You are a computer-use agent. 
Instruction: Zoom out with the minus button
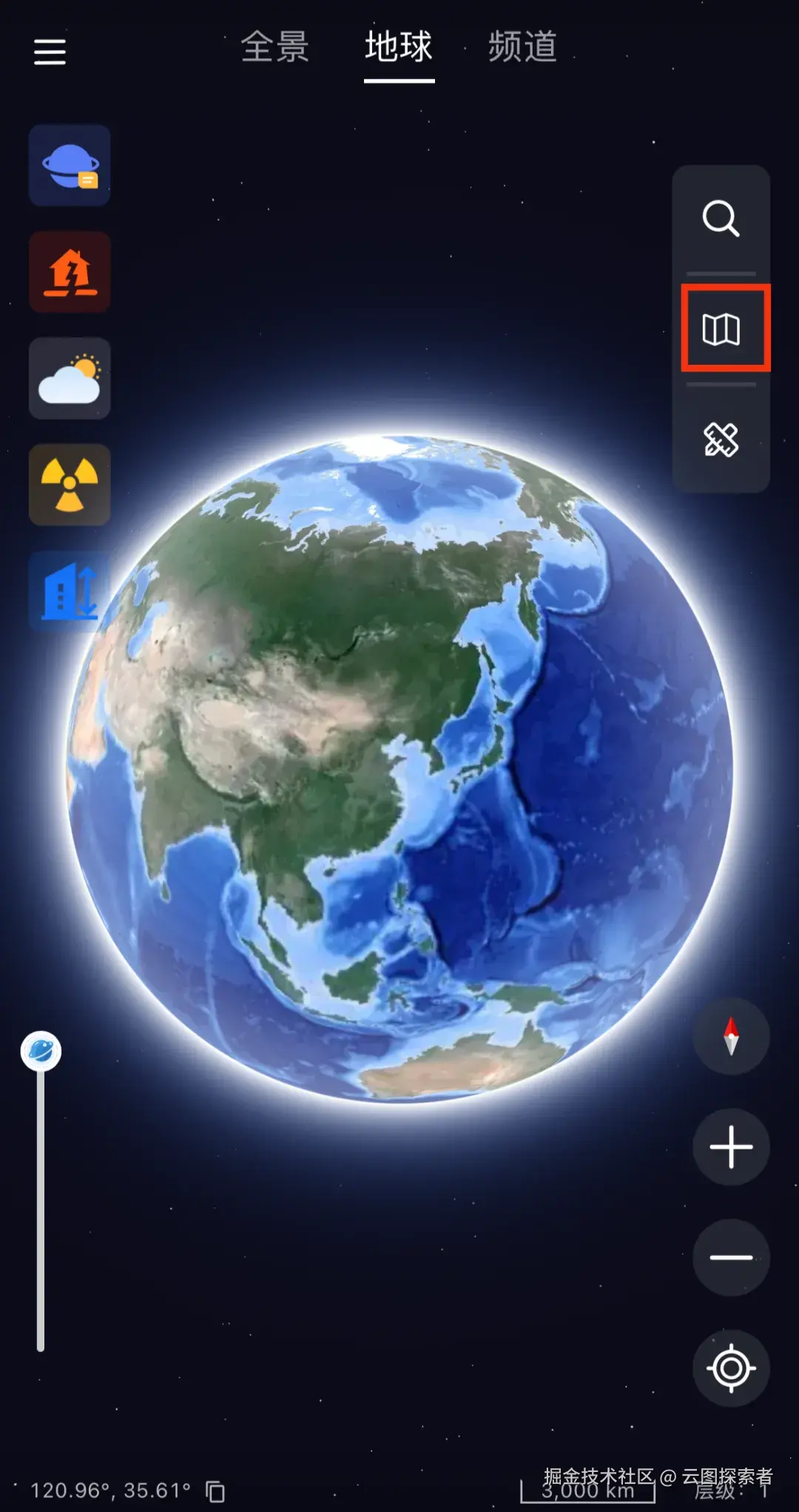tap(731, 1257)
